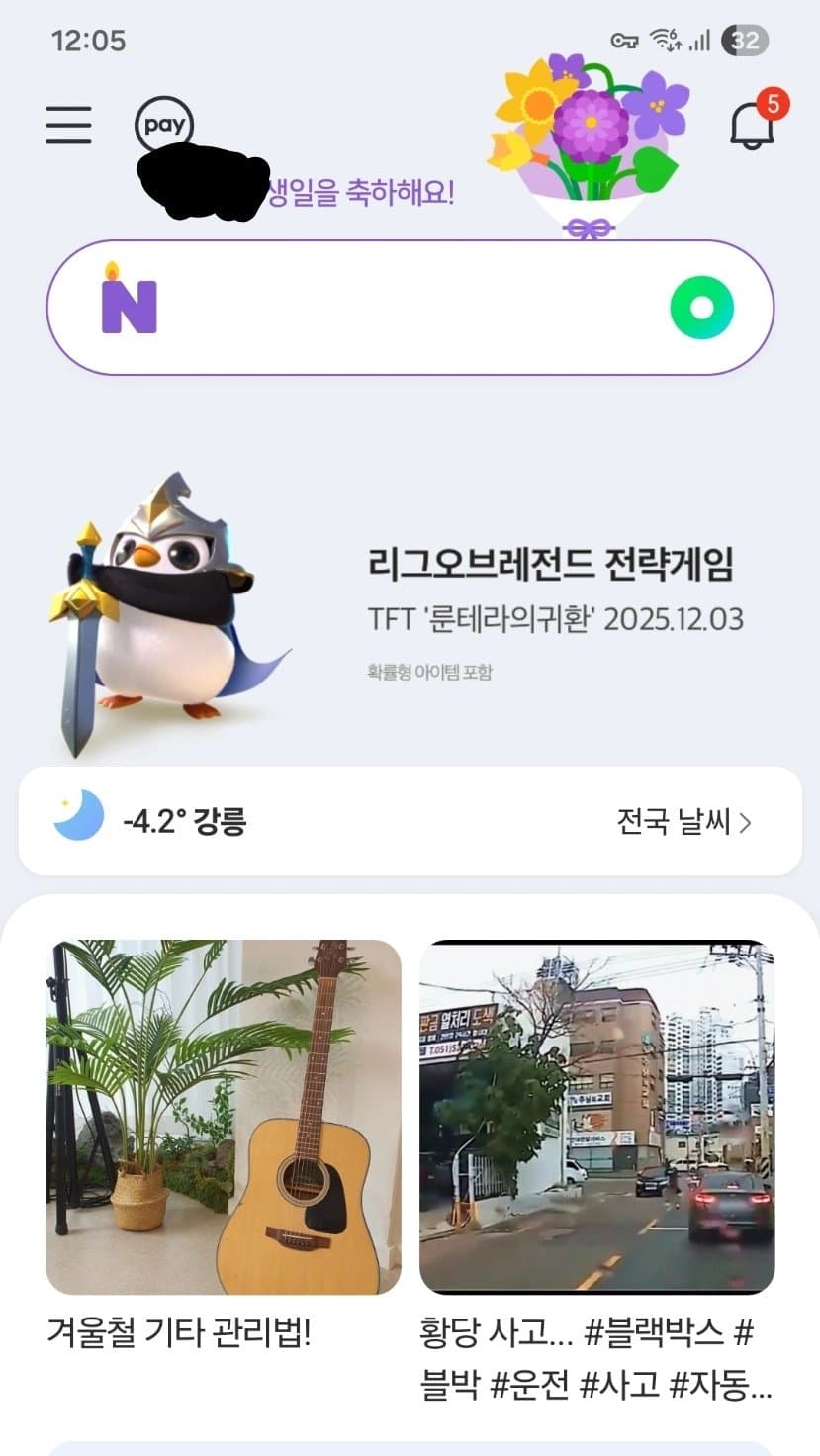The height and width of the screenshot is (1456, 820).
Task: Open 전국 날씨 nationwide weather
Action: point(683,821)
